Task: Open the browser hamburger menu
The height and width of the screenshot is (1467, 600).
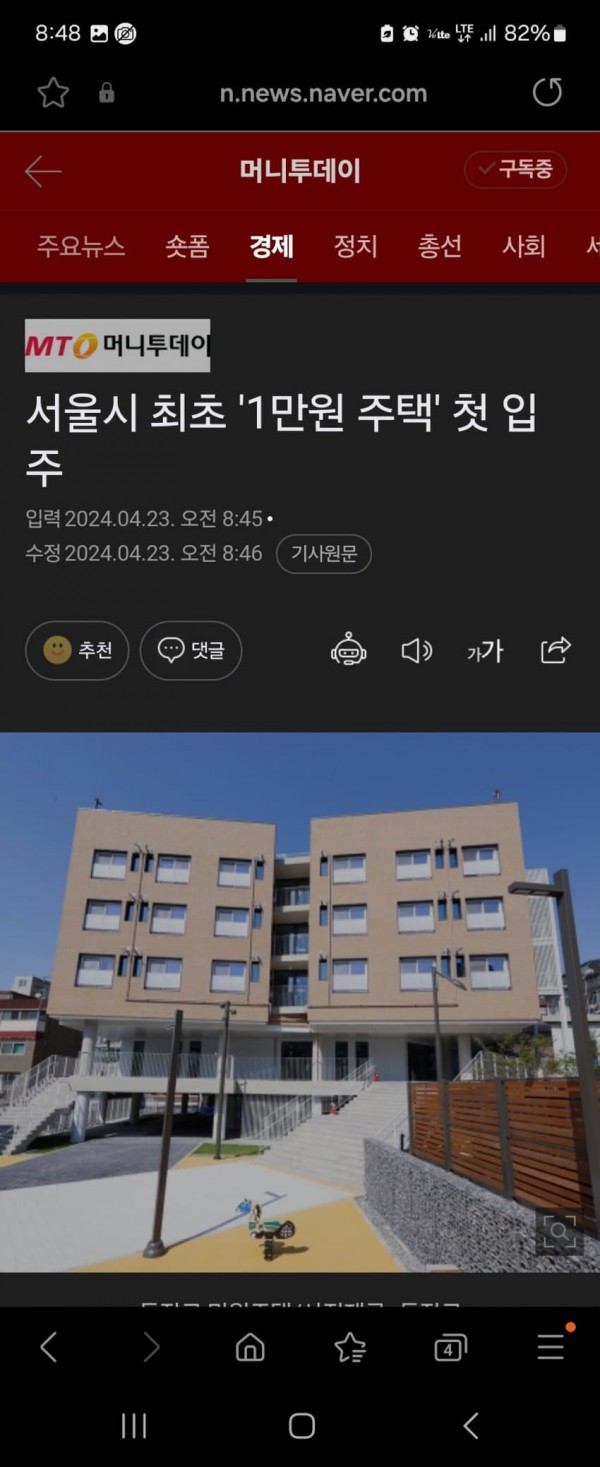Action: pos(551,1347)
